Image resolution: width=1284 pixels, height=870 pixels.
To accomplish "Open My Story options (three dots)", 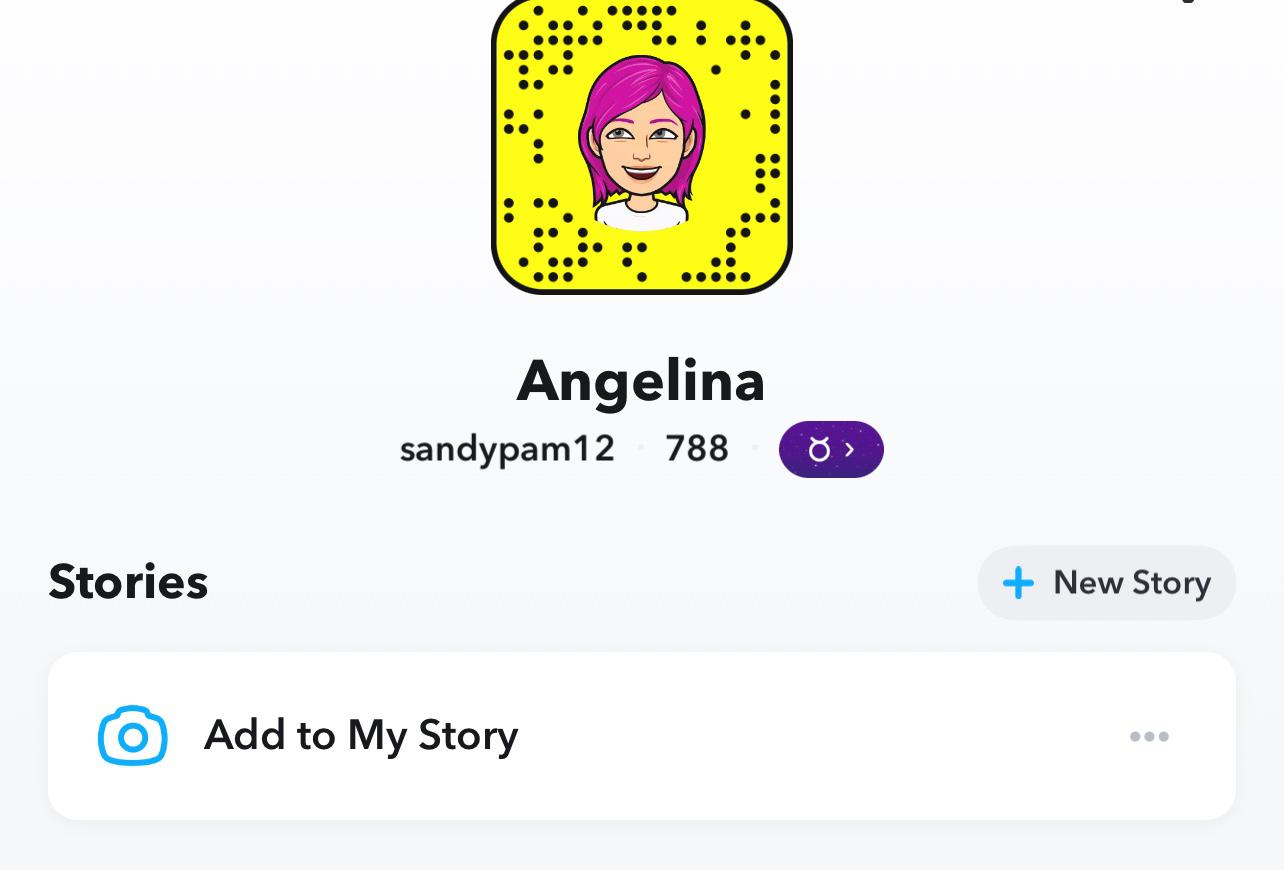I will point(1149,737).
